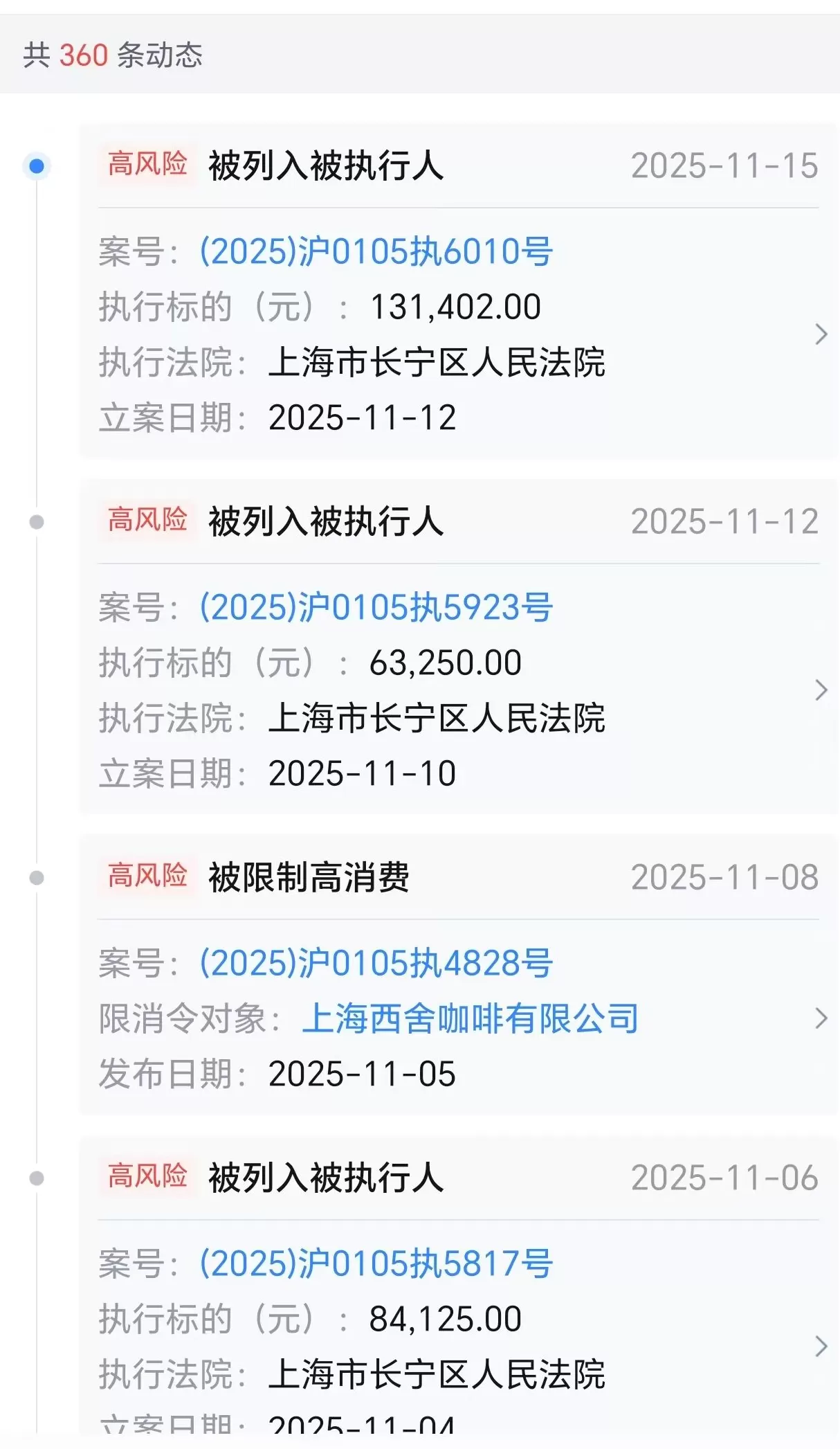Click the 共360条动态 header text
This screenshot has width=840, height=1449.
pyautogui.click(x=114, y=54)
